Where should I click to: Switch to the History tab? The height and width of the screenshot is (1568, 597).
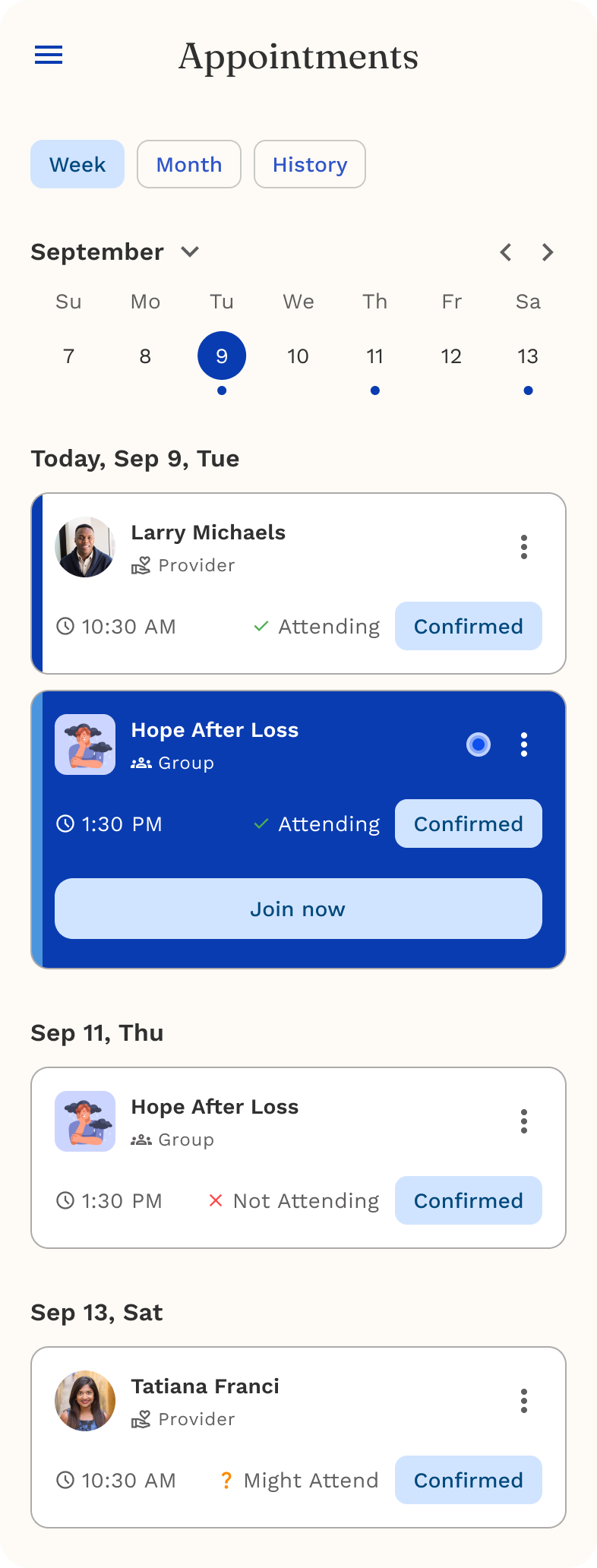pyautogui.click(x=309, y=164)
